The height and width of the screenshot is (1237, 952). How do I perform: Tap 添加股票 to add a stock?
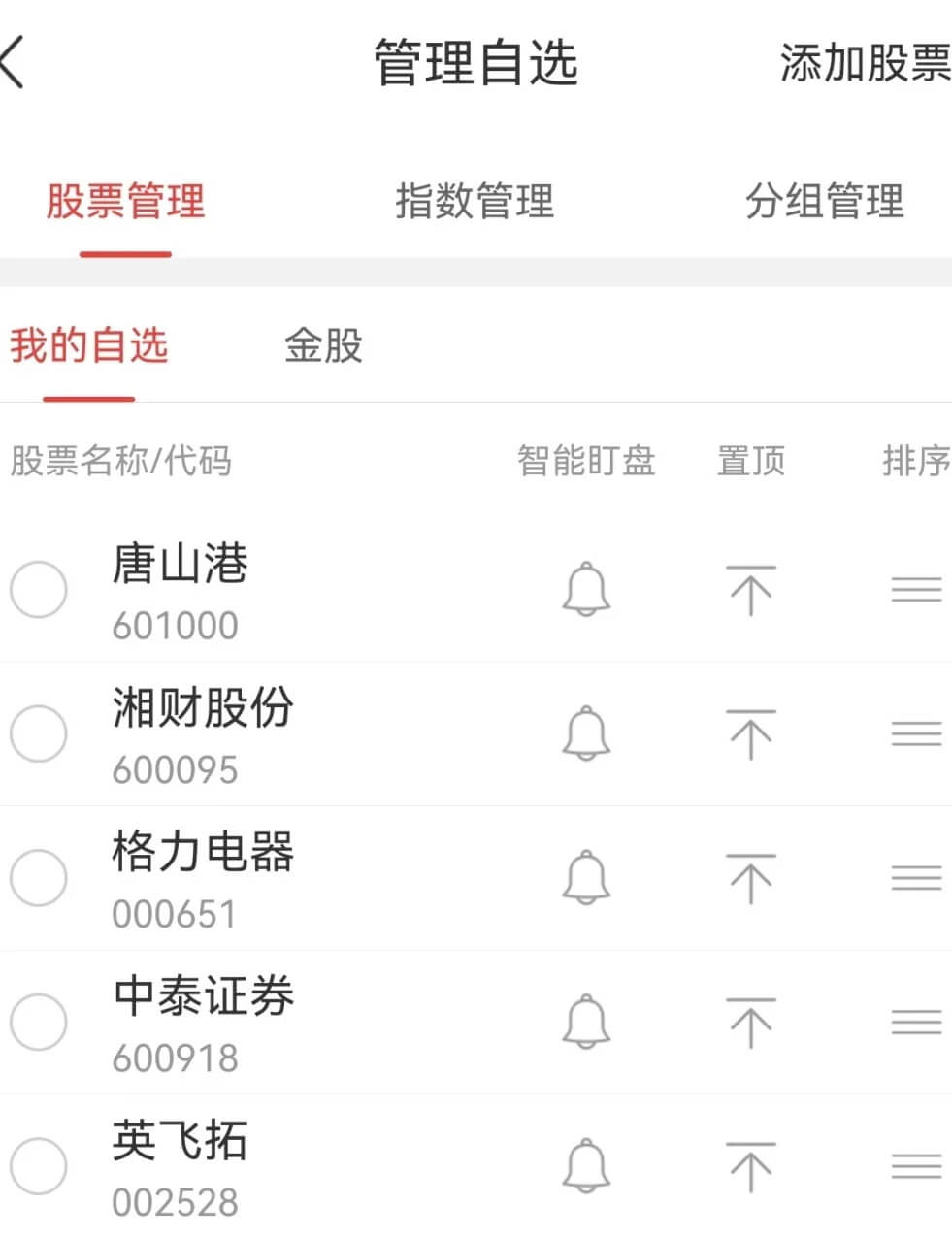pyautogui.click(x=864, y=63)
